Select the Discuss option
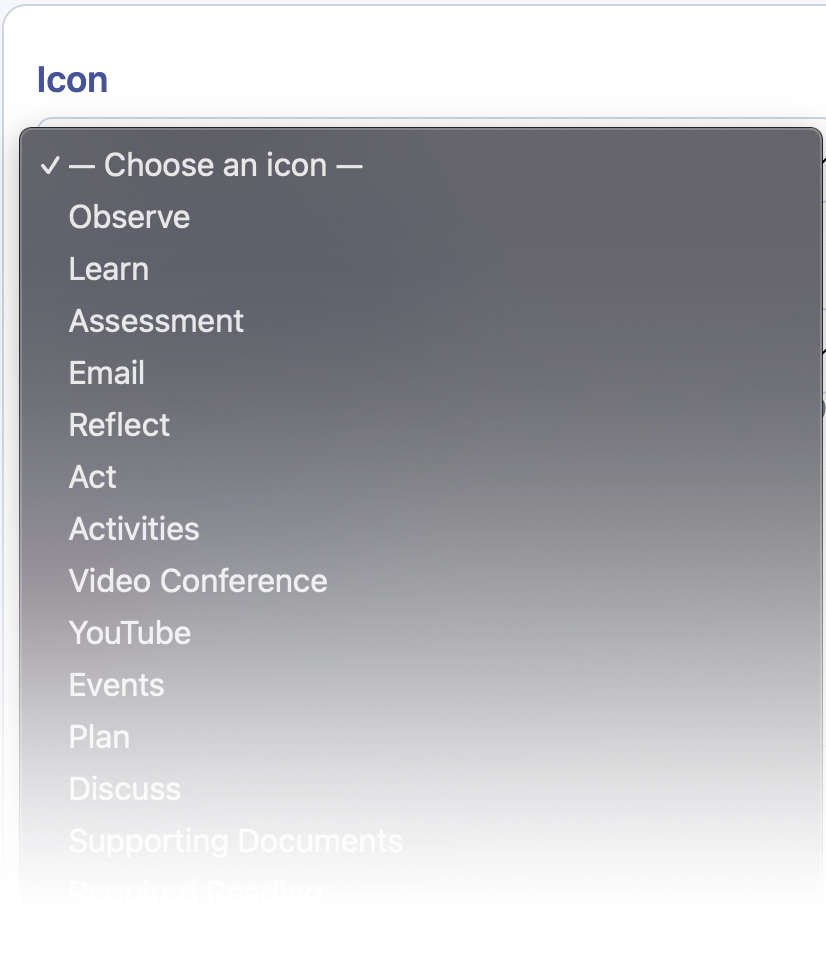This screenshot has width=826, height=958. pos(125,789)
